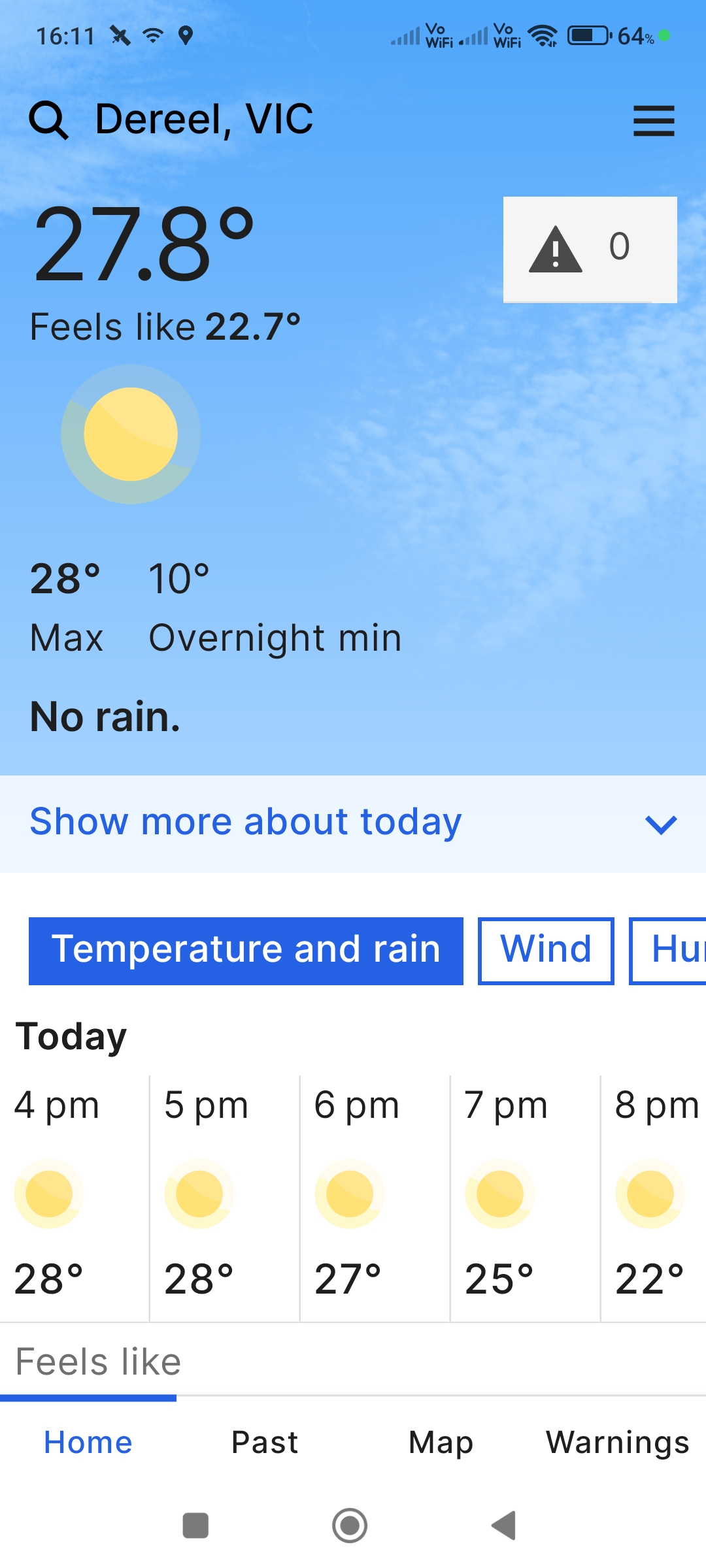Image resolution: width=706 pixels, height=1568 pixels.
Task: Tap the system back button
Action: point(504,1526)
